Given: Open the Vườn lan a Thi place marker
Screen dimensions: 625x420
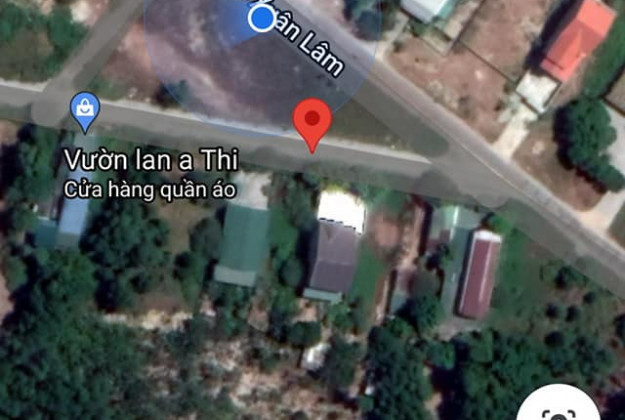Looking at the screenshot, I should (85, 109).
